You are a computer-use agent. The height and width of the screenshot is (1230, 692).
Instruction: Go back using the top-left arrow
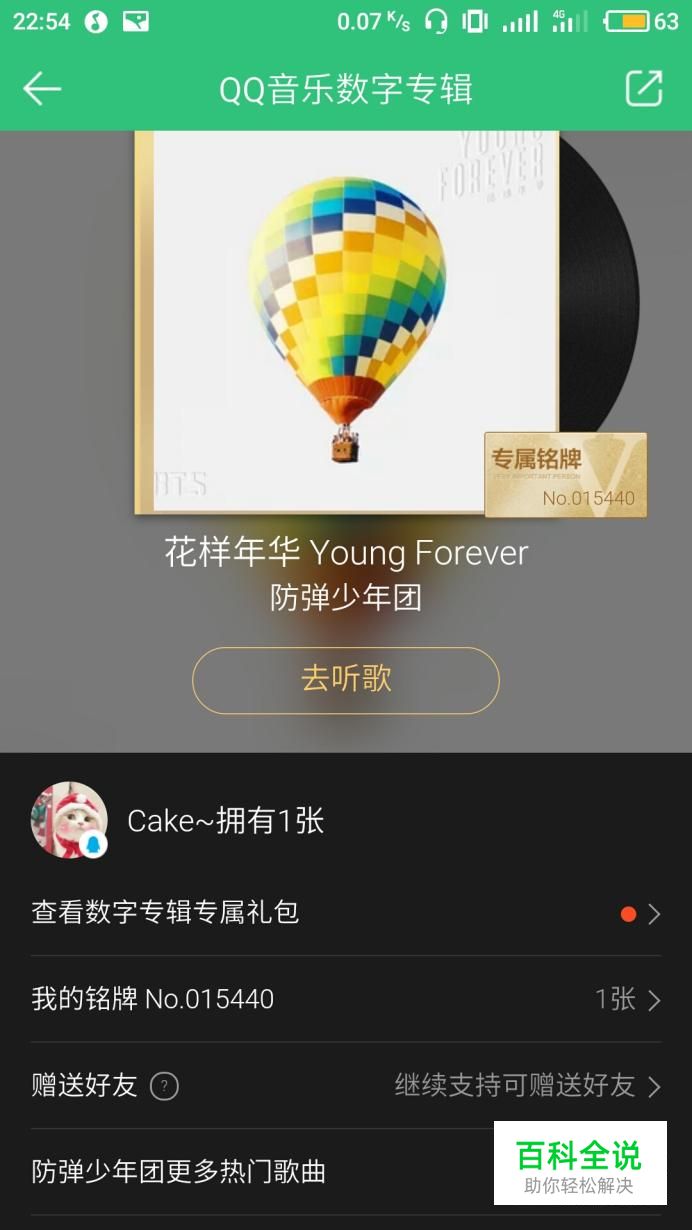(42, 89)
